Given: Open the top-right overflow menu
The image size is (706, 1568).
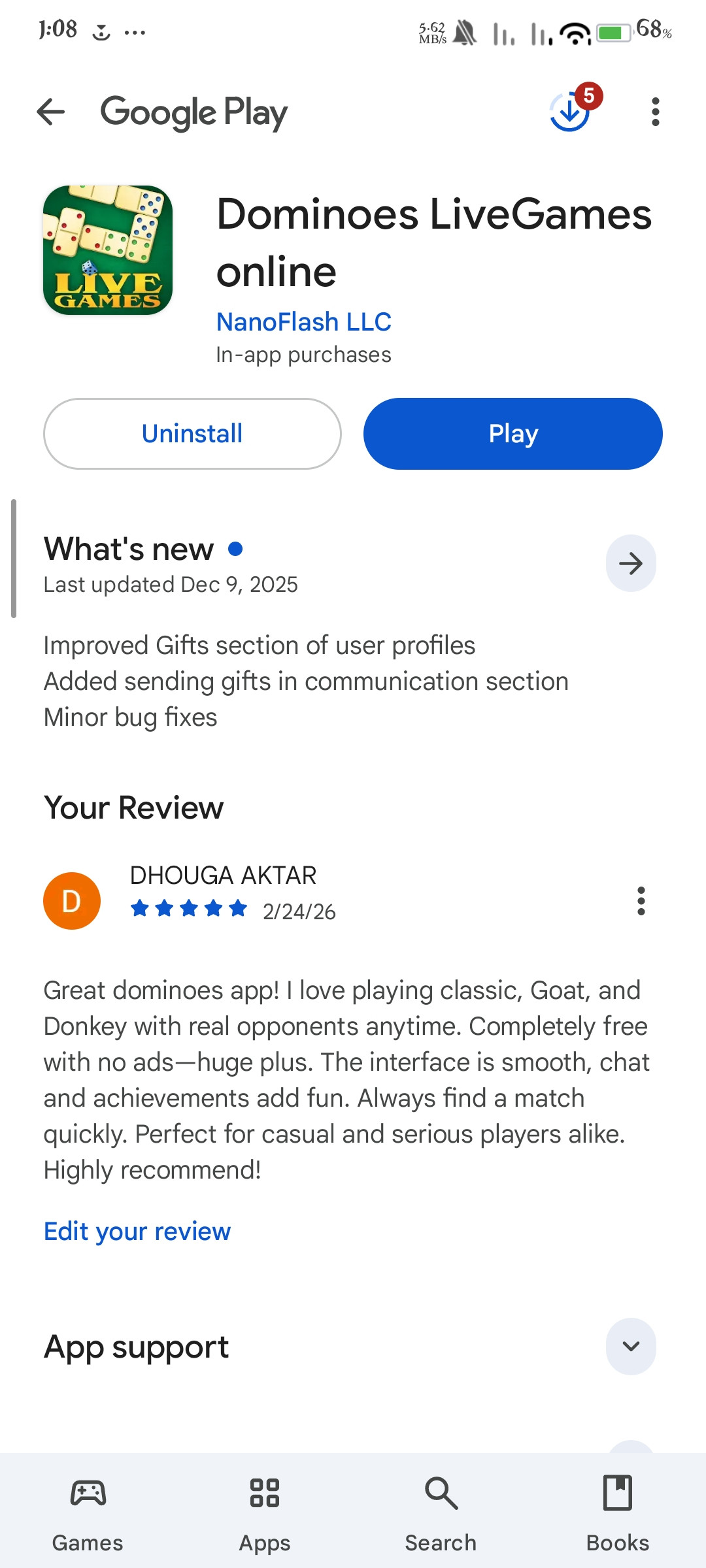Looking at the screenshot, I should point(655,112).
